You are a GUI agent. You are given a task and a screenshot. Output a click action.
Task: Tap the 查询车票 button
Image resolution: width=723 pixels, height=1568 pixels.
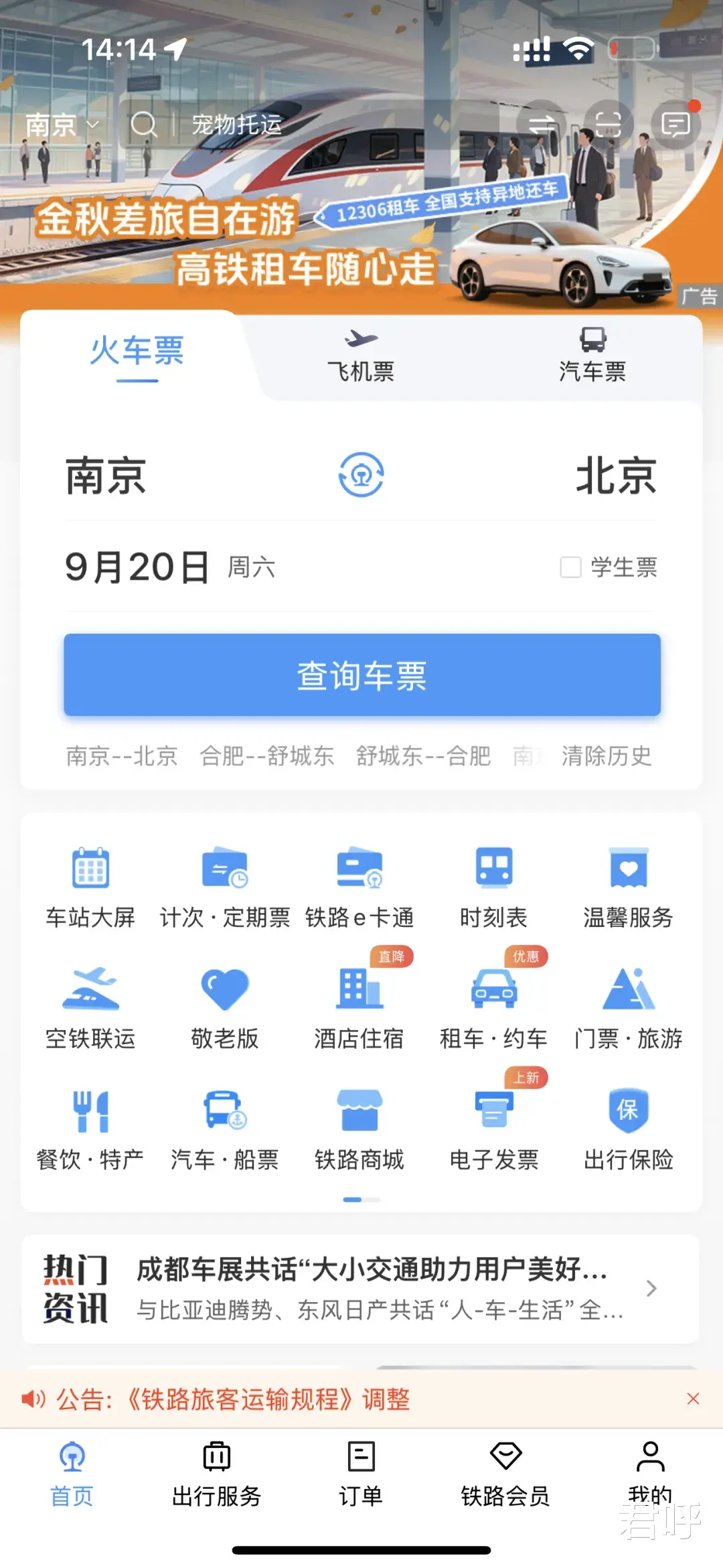pyautogui.click(x=361, y=675)
